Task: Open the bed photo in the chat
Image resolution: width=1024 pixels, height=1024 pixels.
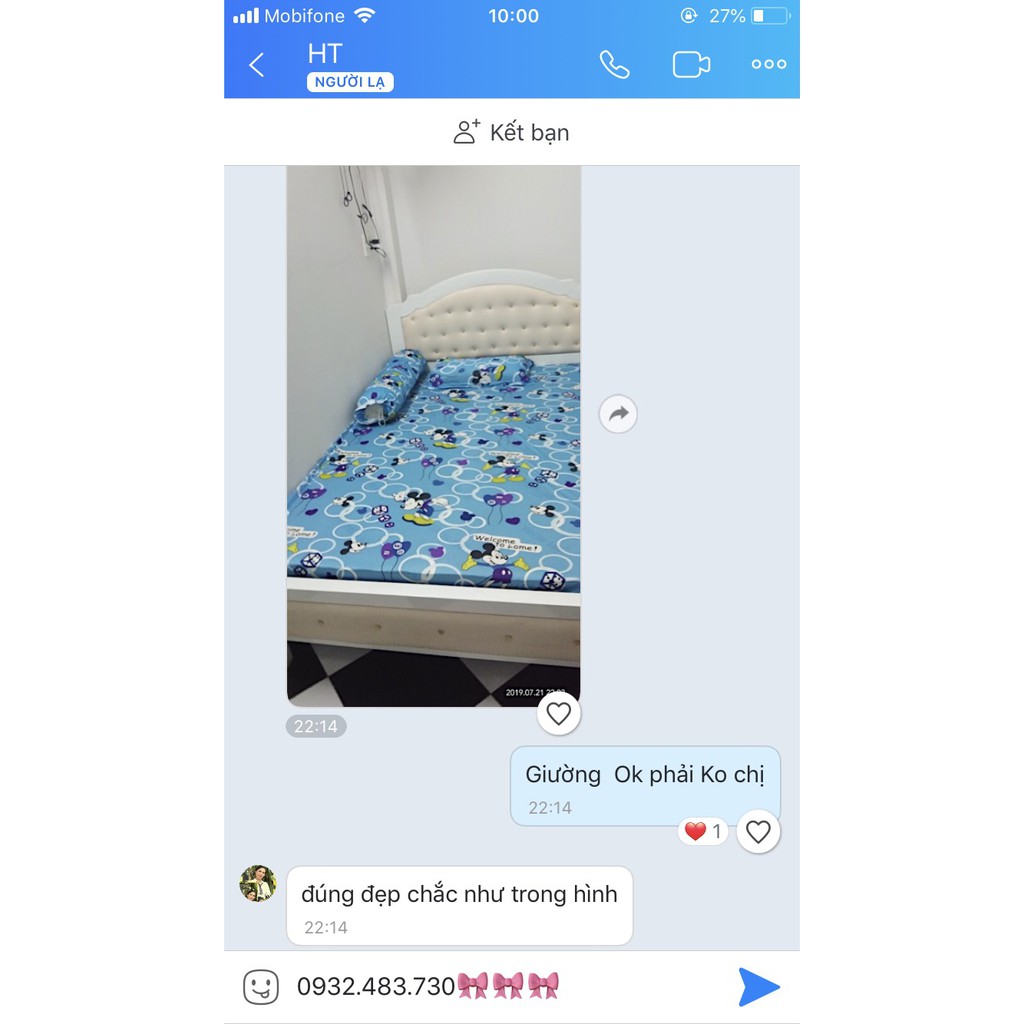Action: (433, 436)
